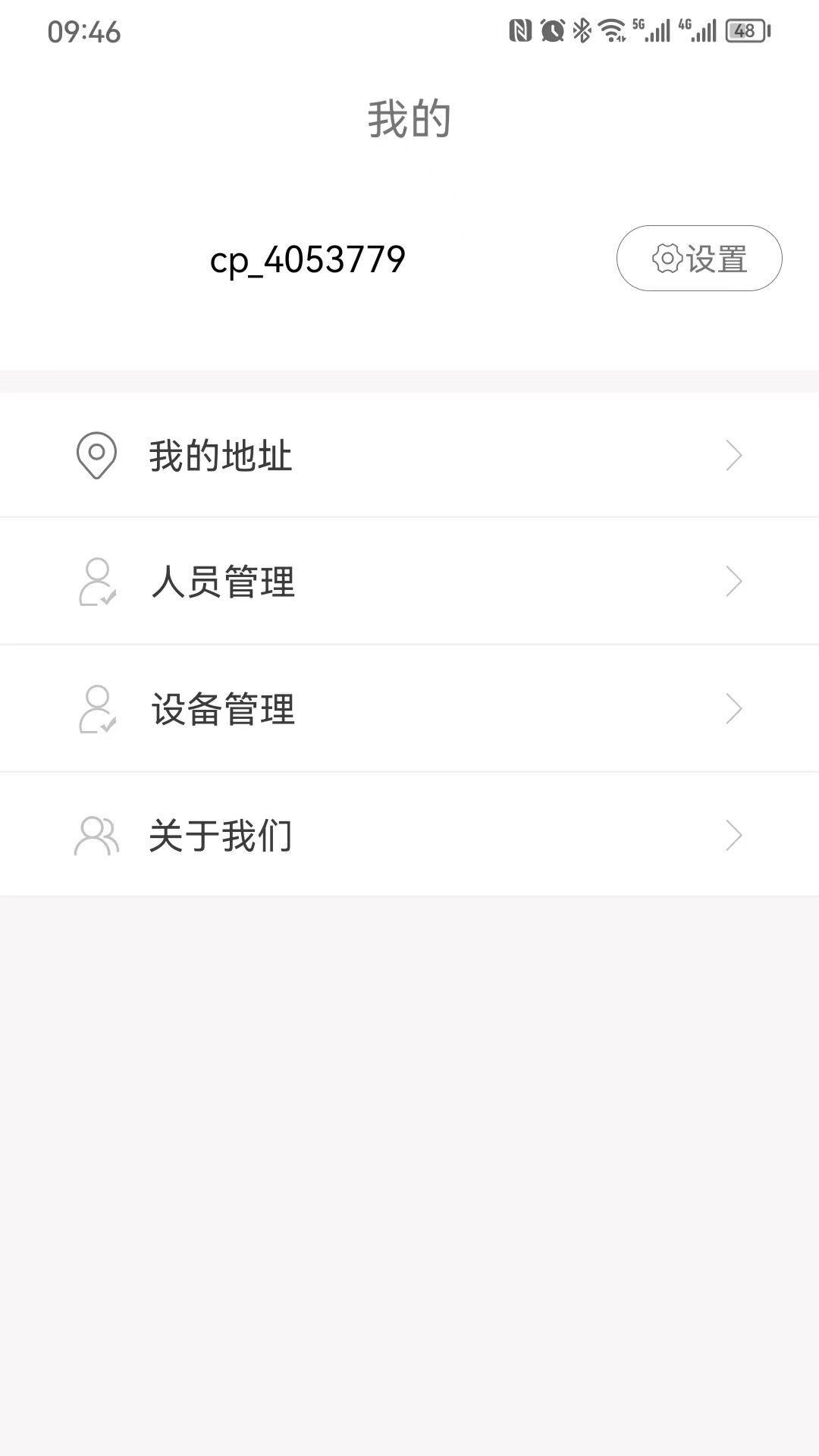This screenshot has height=1456, width=819.
Task: Open 关于我们 using its right arrow
Action: click(x=733, y=835)
